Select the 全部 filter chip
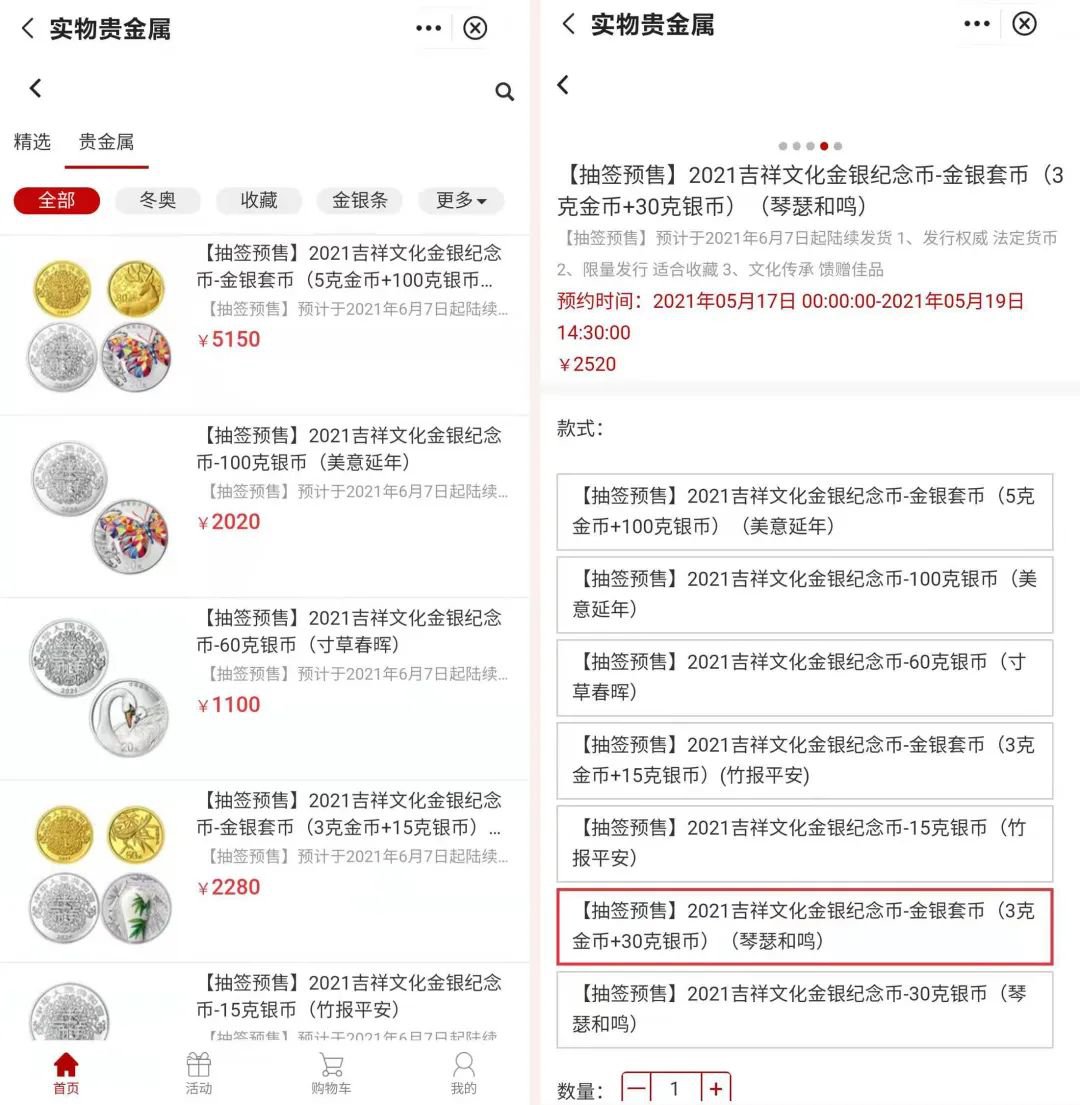 coord(57,200)
